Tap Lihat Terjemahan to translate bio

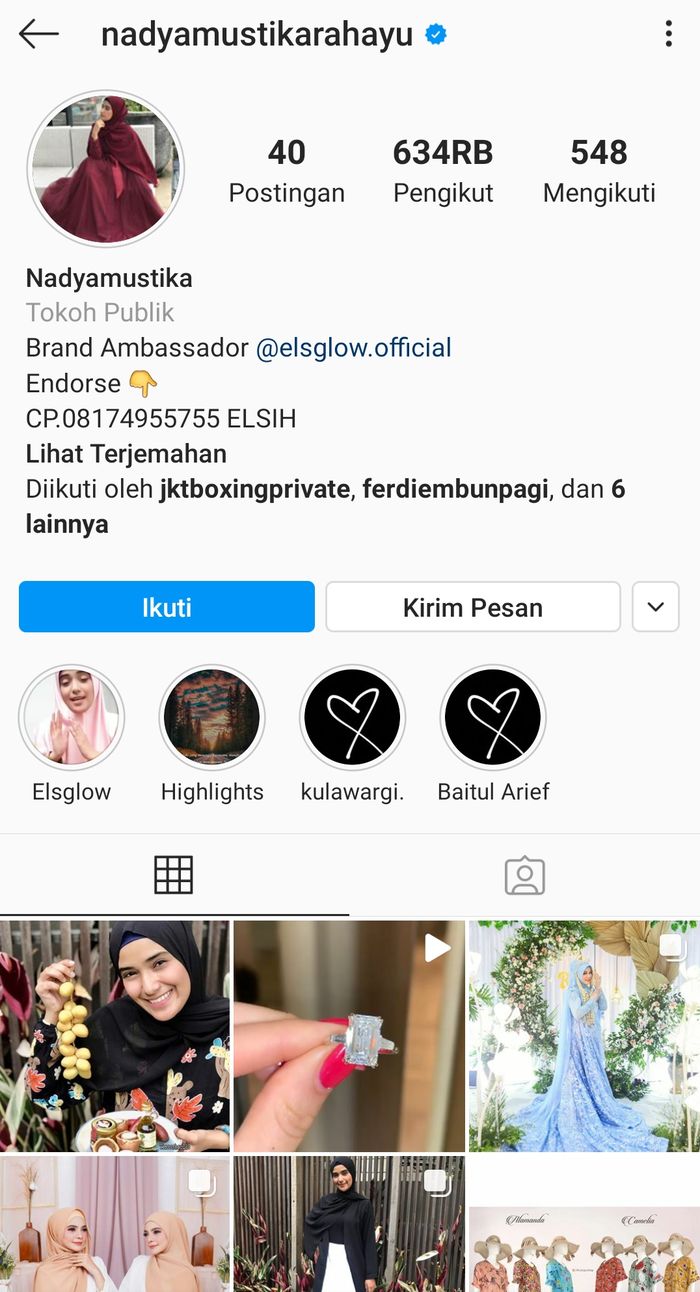(x=126, y=454)
